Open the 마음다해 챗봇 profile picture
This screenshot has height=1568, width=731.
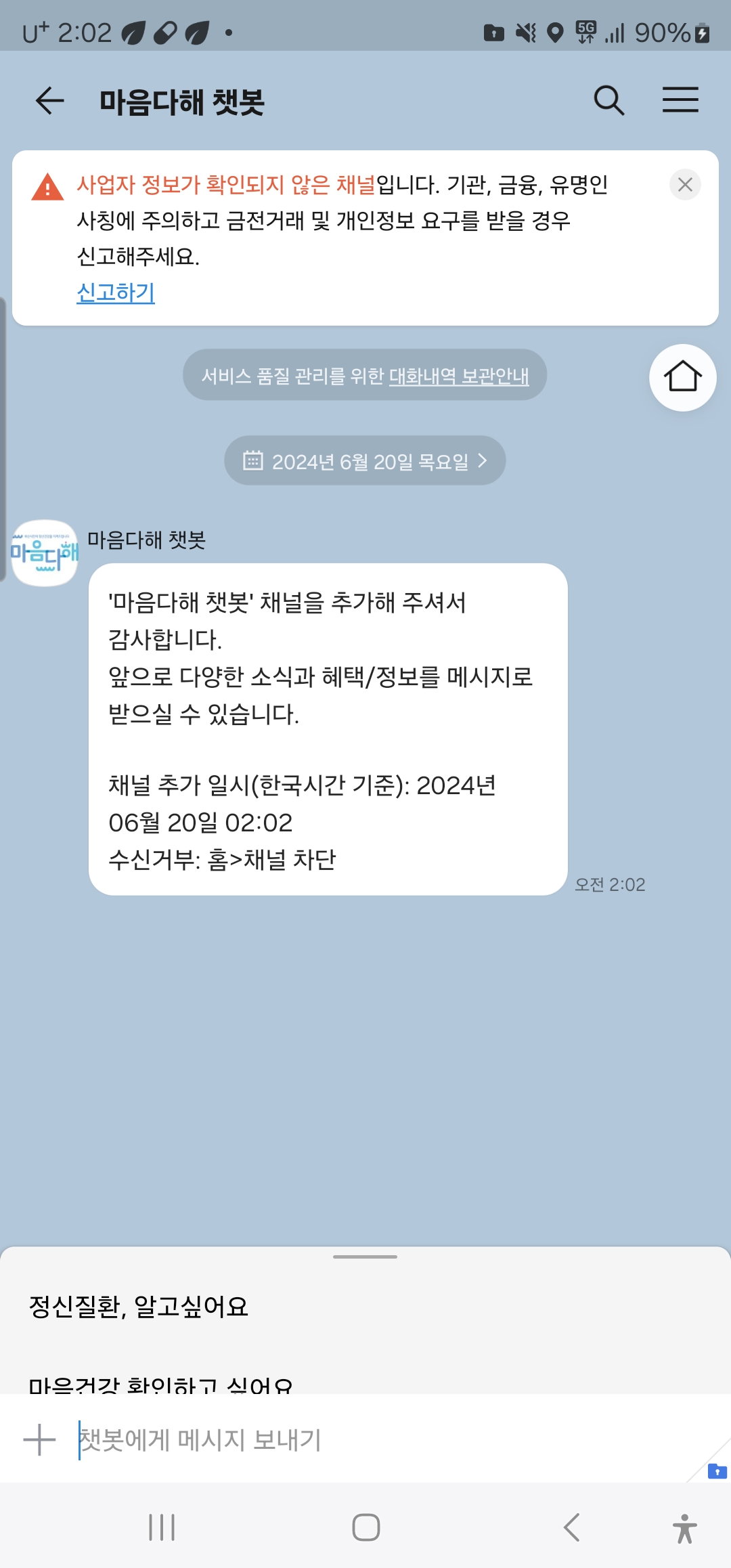[45, 553]
